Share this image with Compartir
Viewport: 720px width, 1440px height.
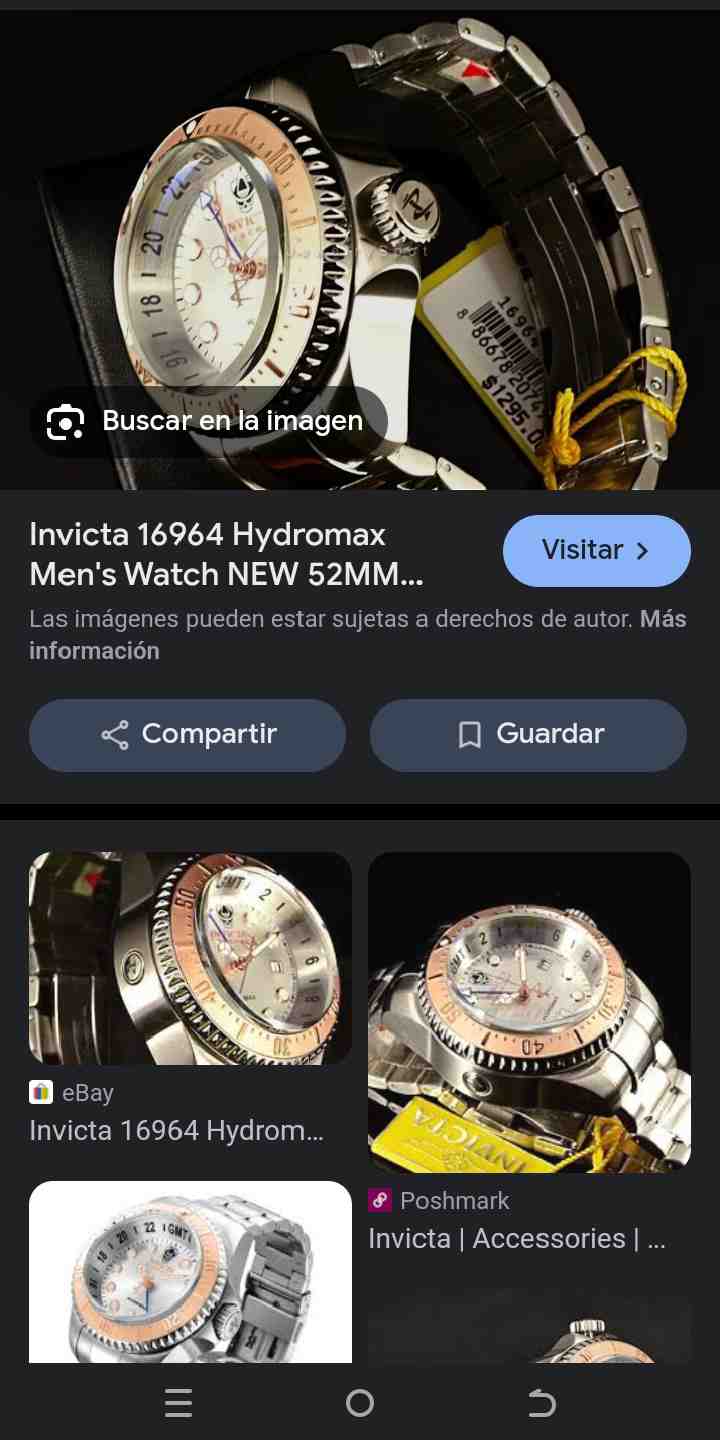188,735
